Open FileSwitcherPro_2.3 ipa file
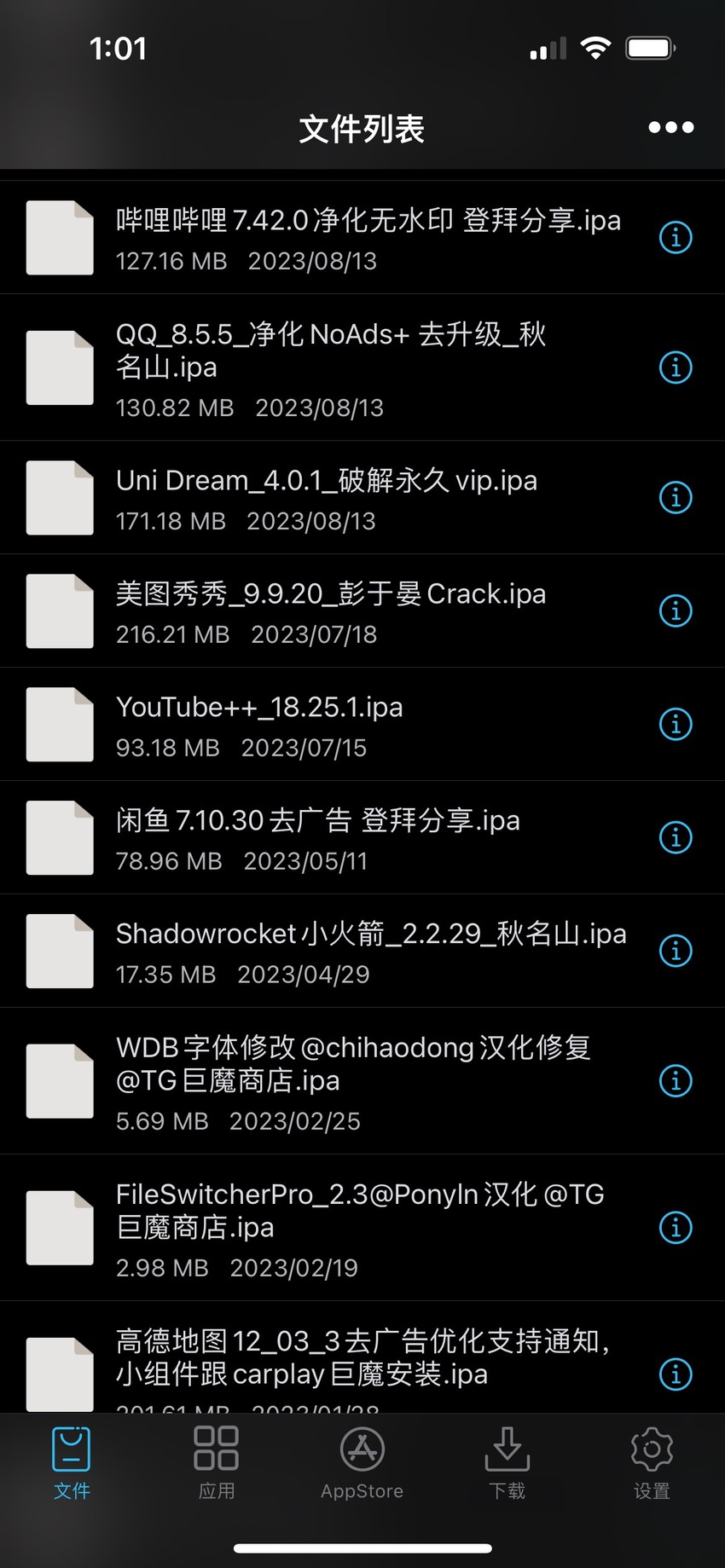Screen dimensions: 725x1568 click(362, 1228)
